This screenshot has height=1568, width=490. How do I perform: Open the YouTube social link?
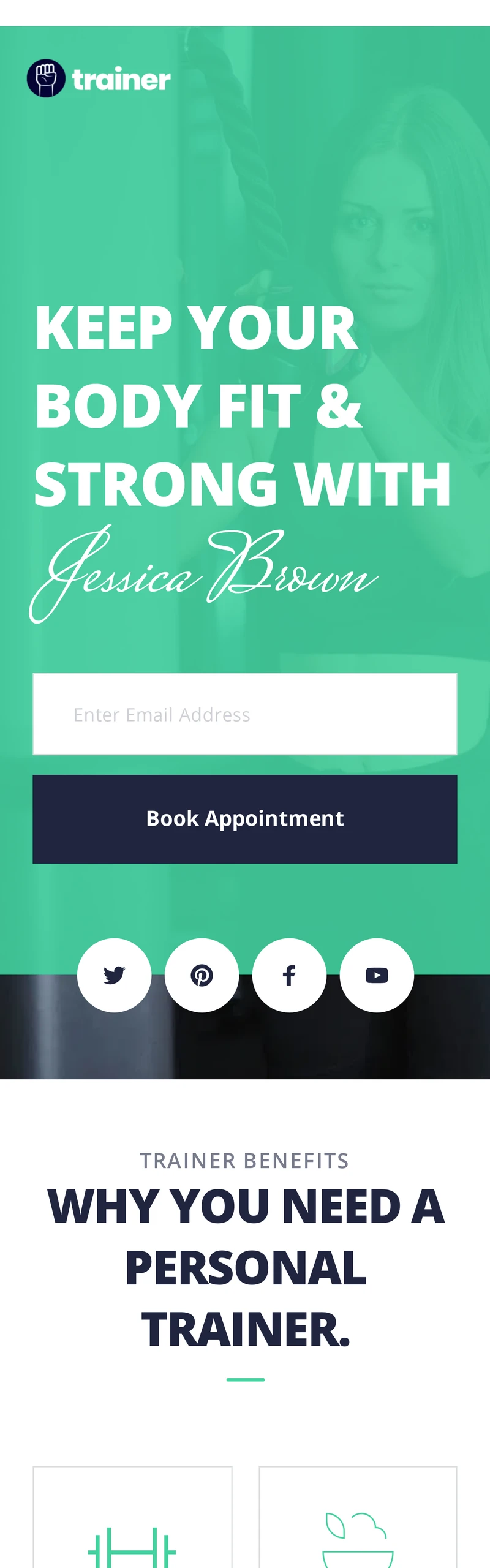tap(377, 975)
